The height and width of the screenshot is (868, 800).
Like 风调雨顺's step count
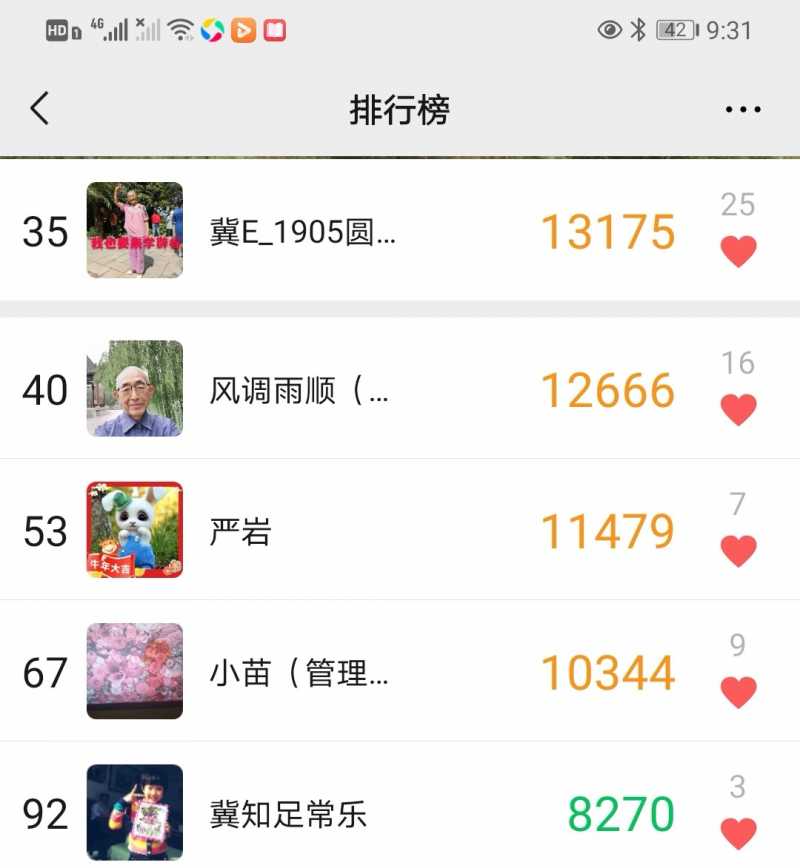tap(738, 409)
